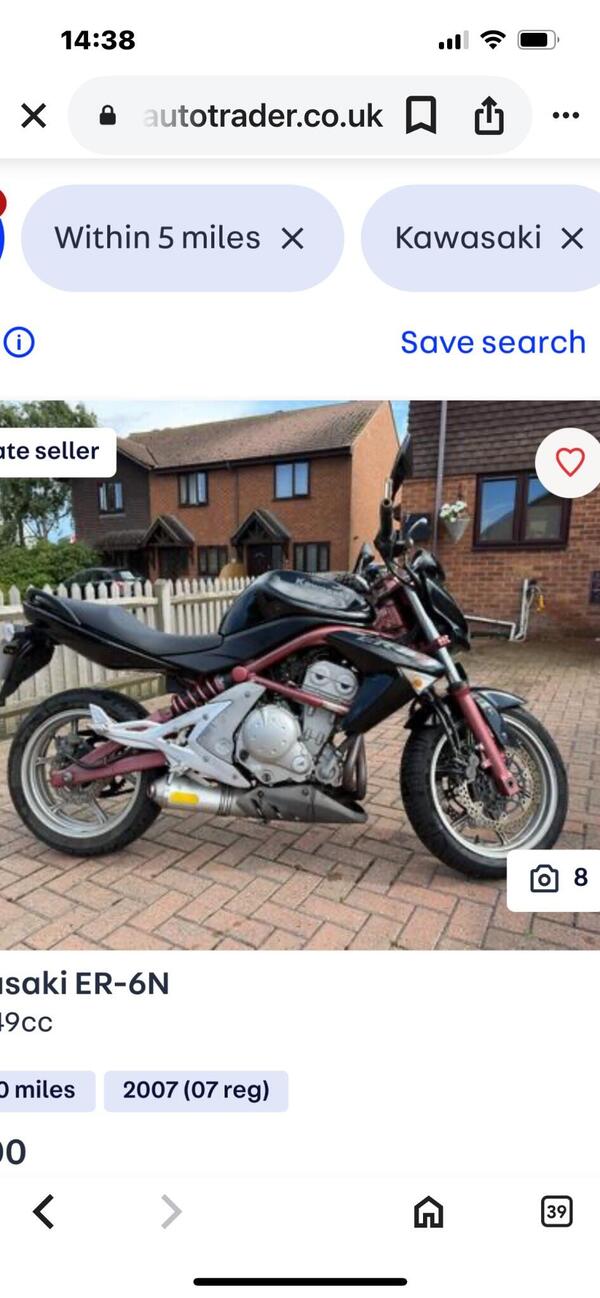
Task: View the 8 listing photos
Action: [558, 879]
